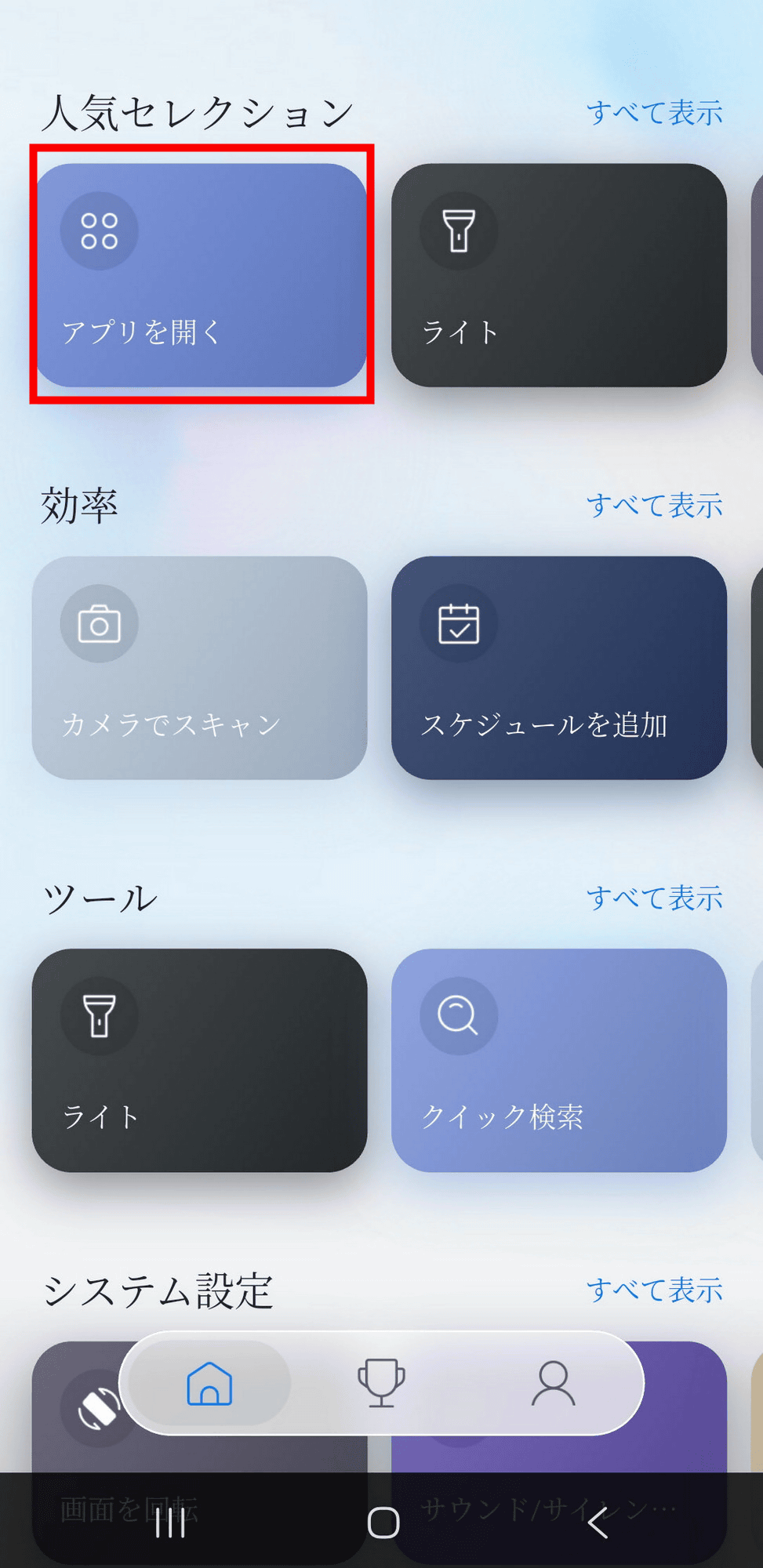Show all in 効率 section
Image resolution: width=763 pixels, height=1568 pixels.
pos(654,506)
